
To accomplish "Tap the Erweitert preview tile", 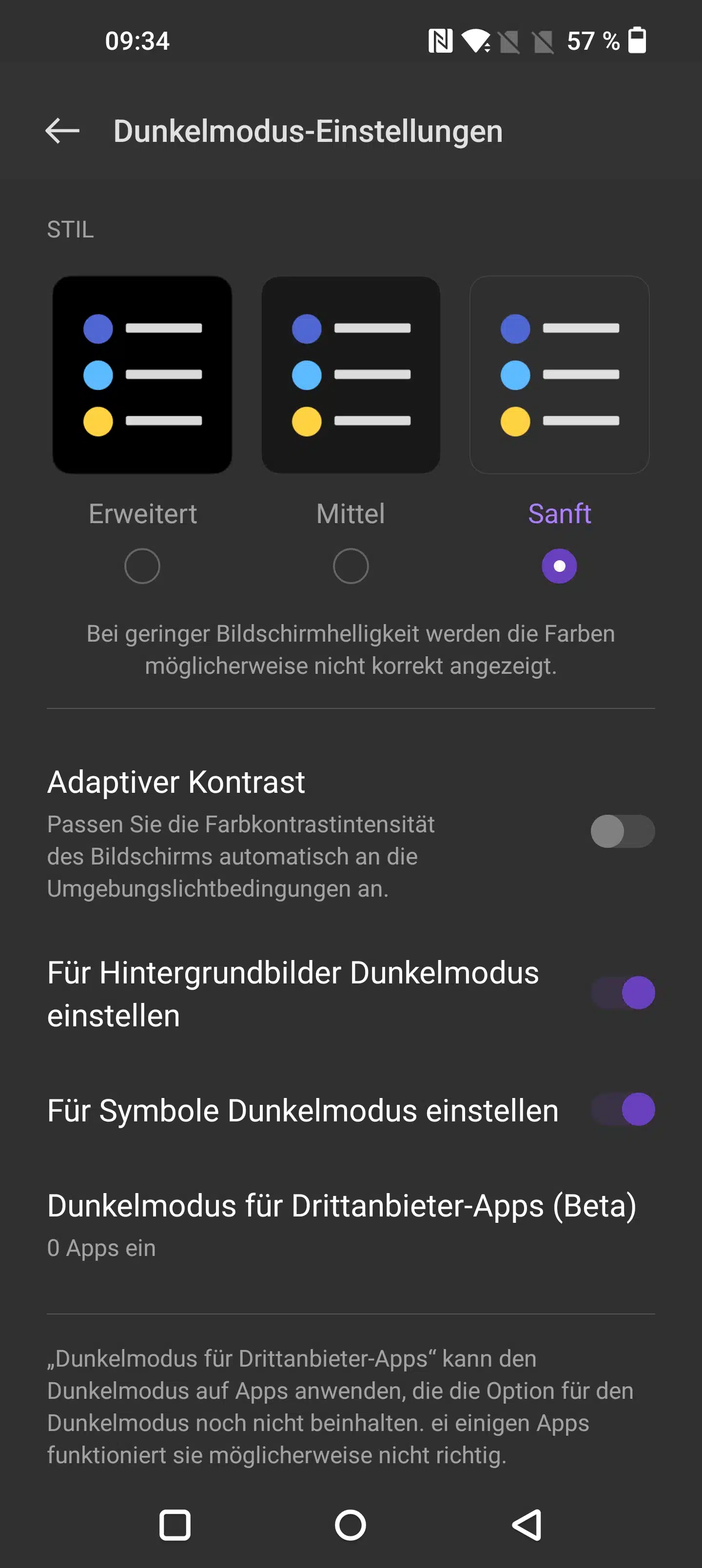I will pos(142,375).
